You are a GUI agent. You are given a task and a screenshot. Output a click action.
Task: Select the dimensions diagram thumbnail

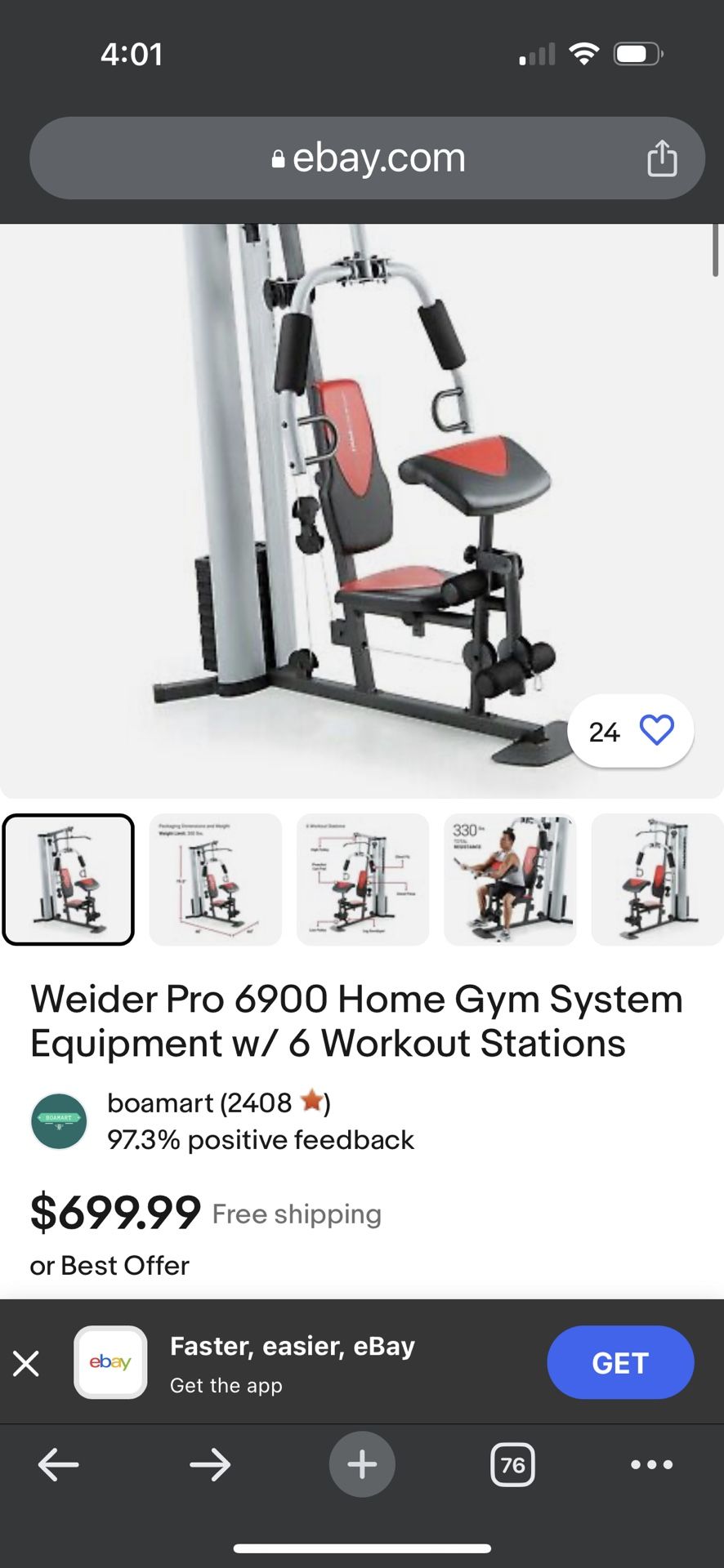pos(216,880)
